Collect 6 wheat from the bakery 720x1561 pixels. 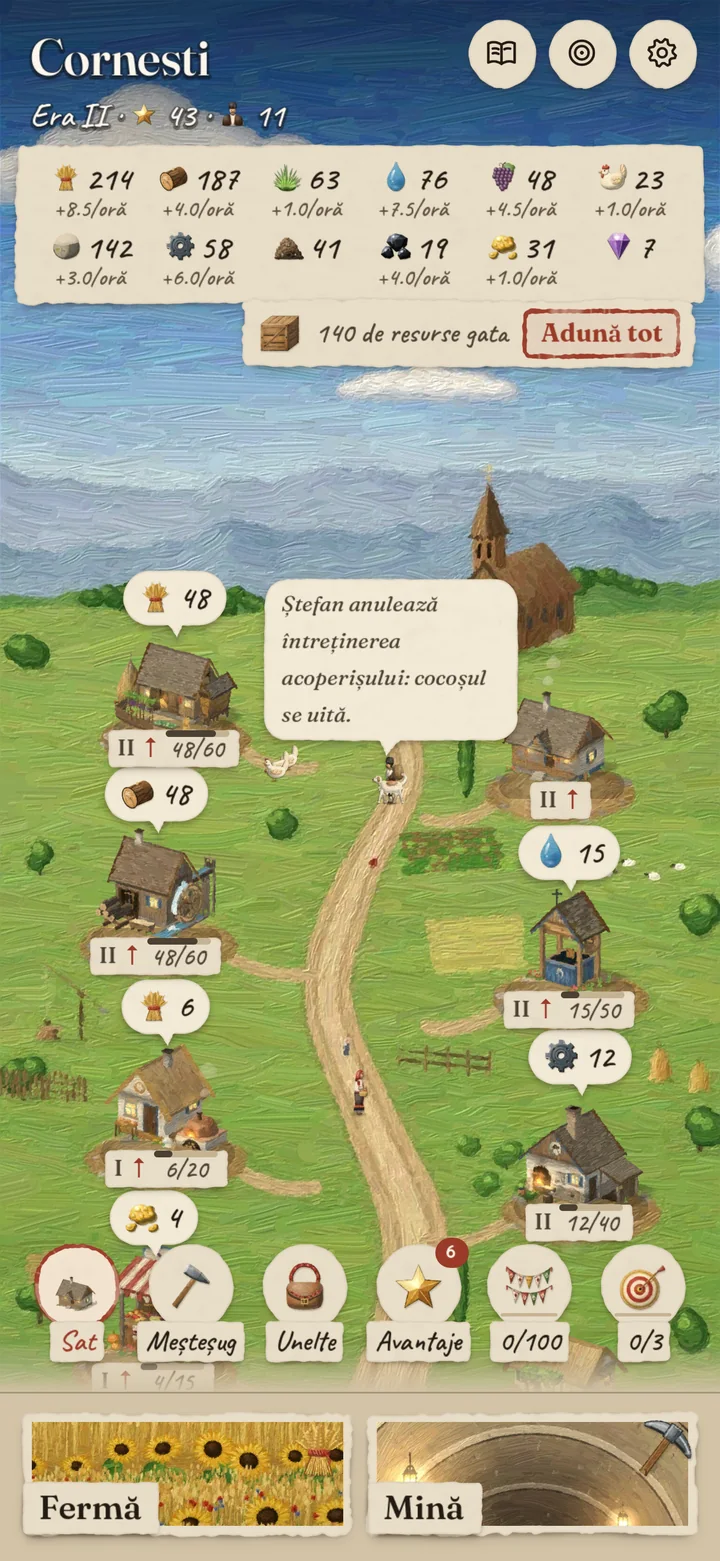[166, 1008]
